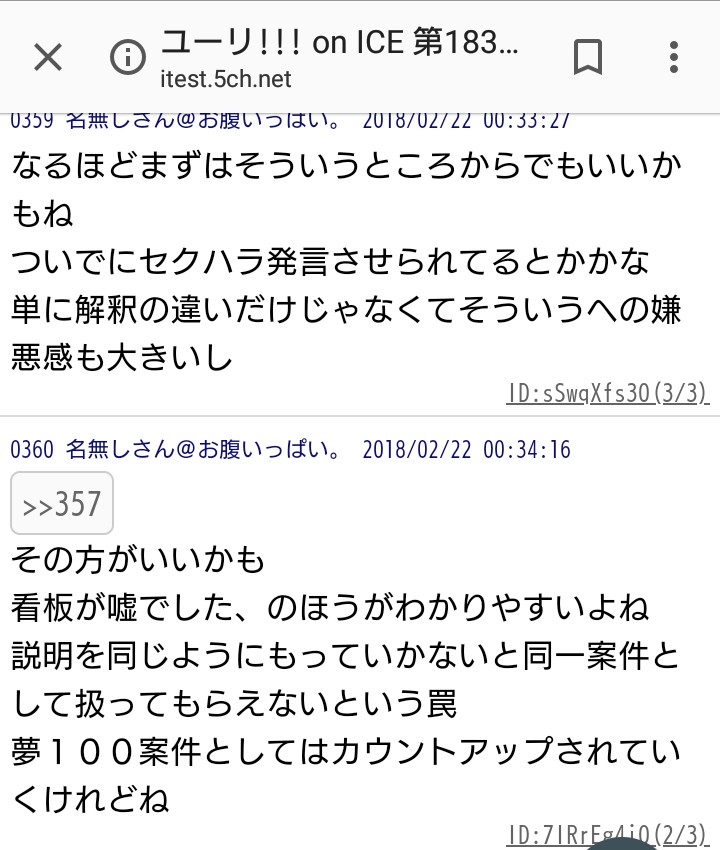Image resolution: width=720 pixels, height=850 pixels.
Task: Open the poster ID link on post 0360
Action: click(607, 834)
